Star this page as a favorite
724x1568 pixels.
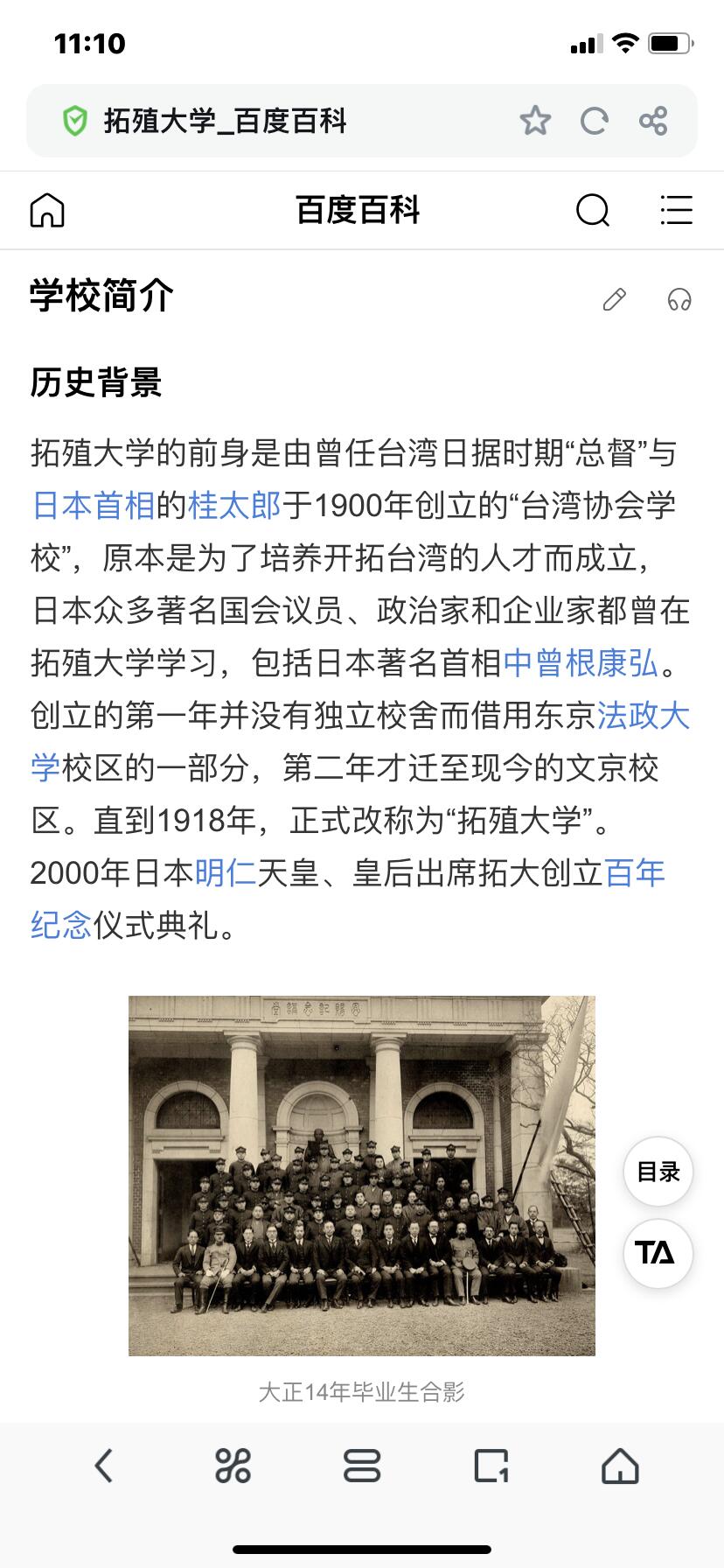[534, 122]
